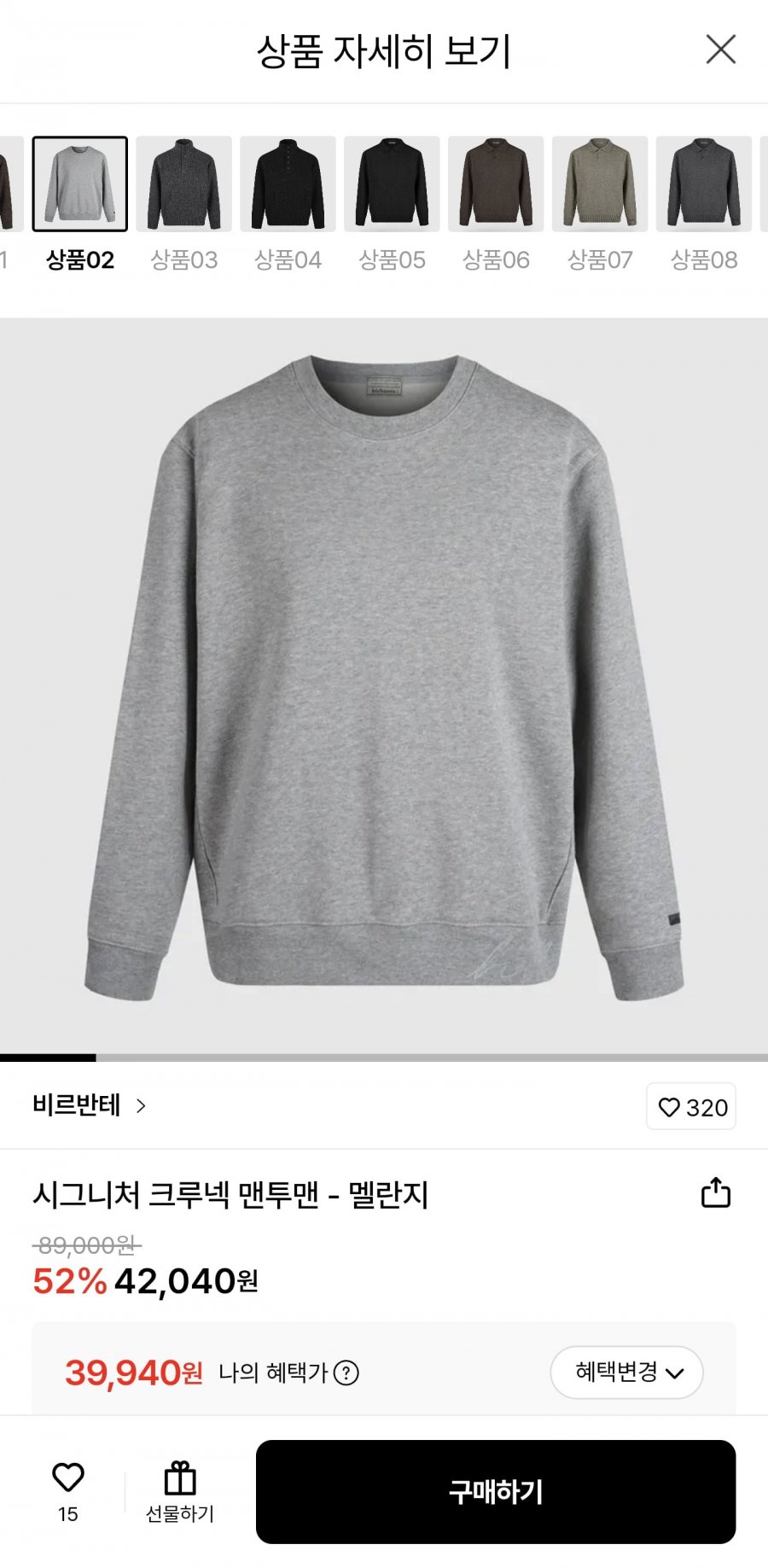View the gray sweatshirt main image
The width and height of the screenshot is (768, 1568).
(384, 683)
